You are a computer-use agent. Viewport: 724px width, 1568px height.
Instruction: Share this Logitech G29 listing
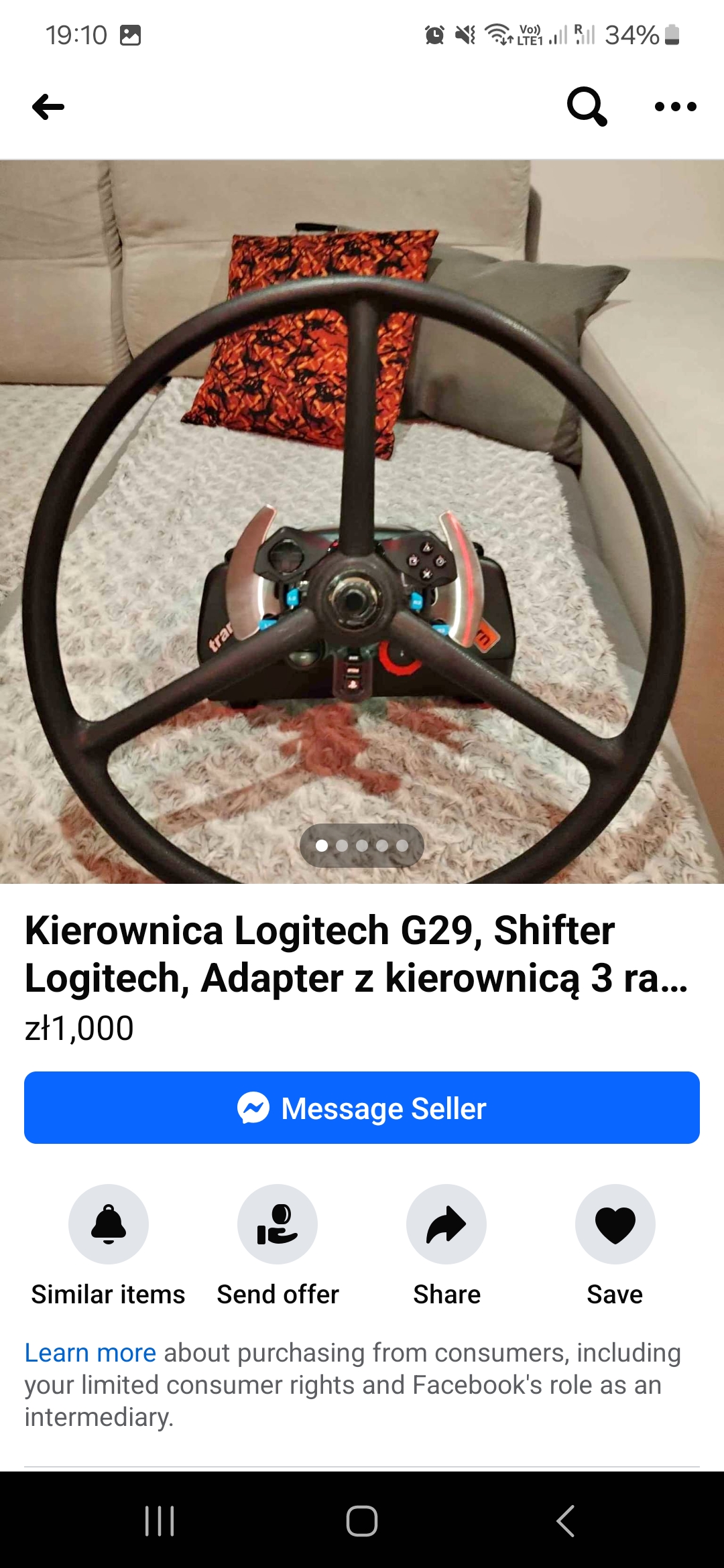coord(446,1224)
